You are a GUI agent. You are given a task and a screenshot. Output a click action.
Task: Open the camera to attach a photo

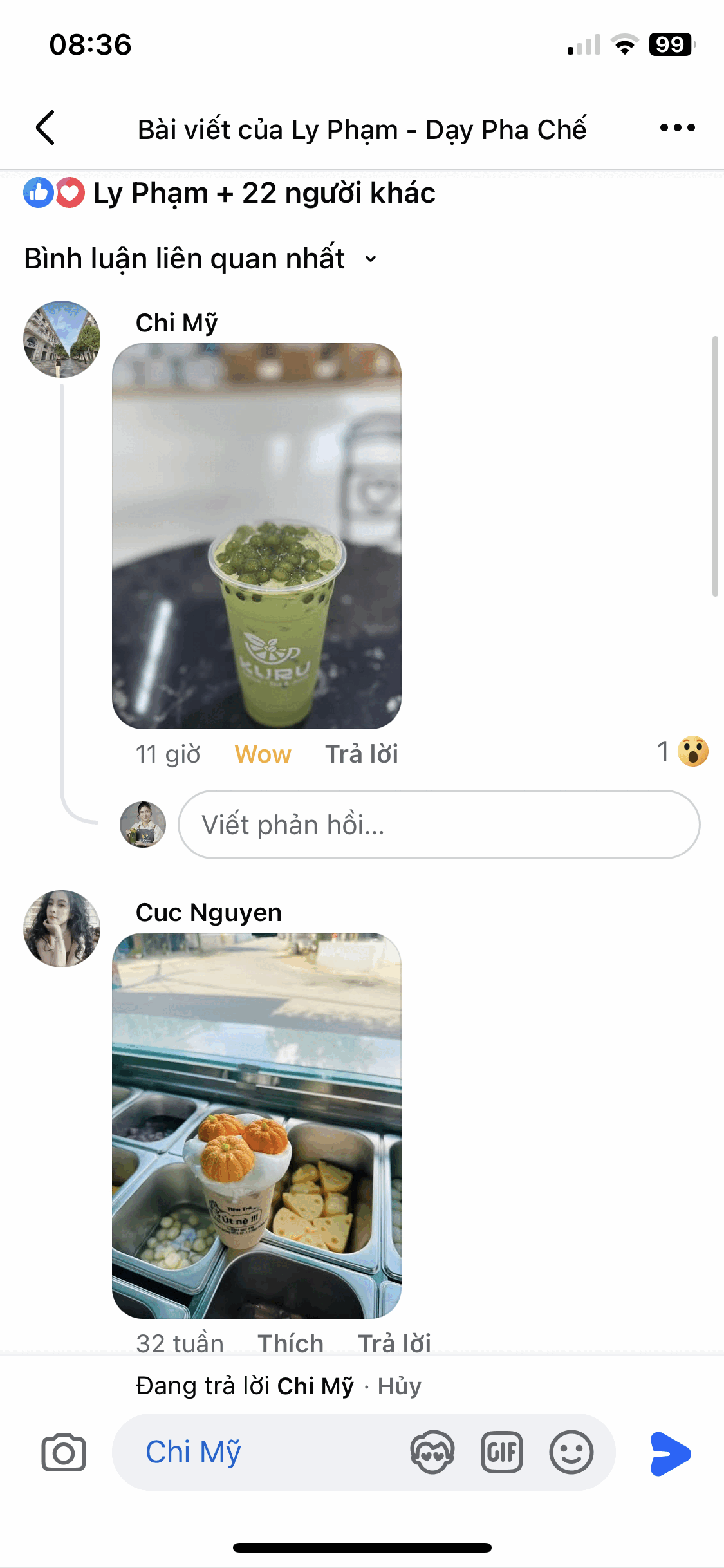(x=63, y=1453)
